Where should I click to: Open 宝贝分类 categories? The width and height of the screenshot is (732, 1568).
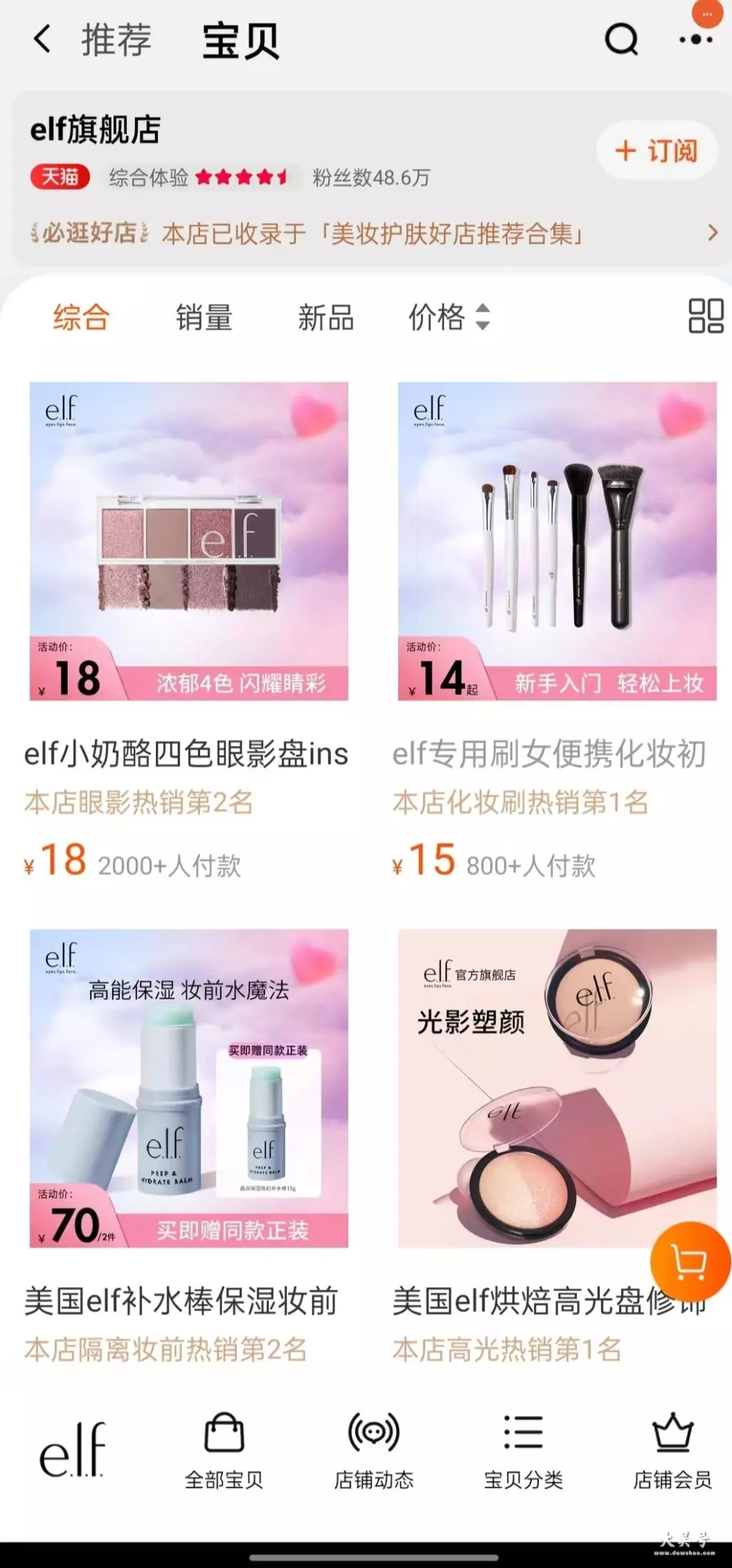pos(523,1451)
